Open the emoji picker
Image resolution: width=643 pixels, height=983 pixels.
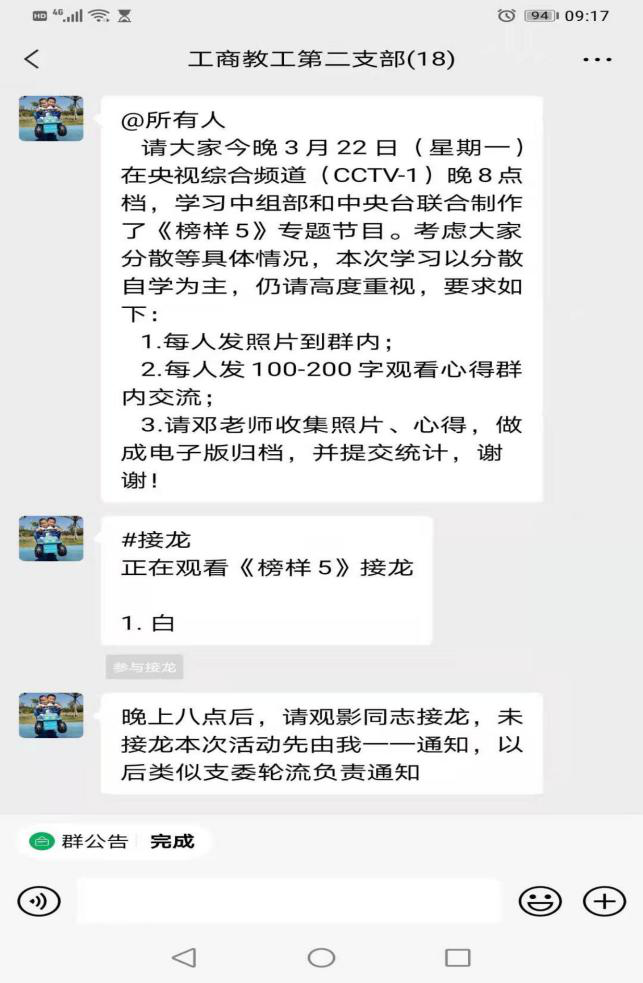pos(539,901)
